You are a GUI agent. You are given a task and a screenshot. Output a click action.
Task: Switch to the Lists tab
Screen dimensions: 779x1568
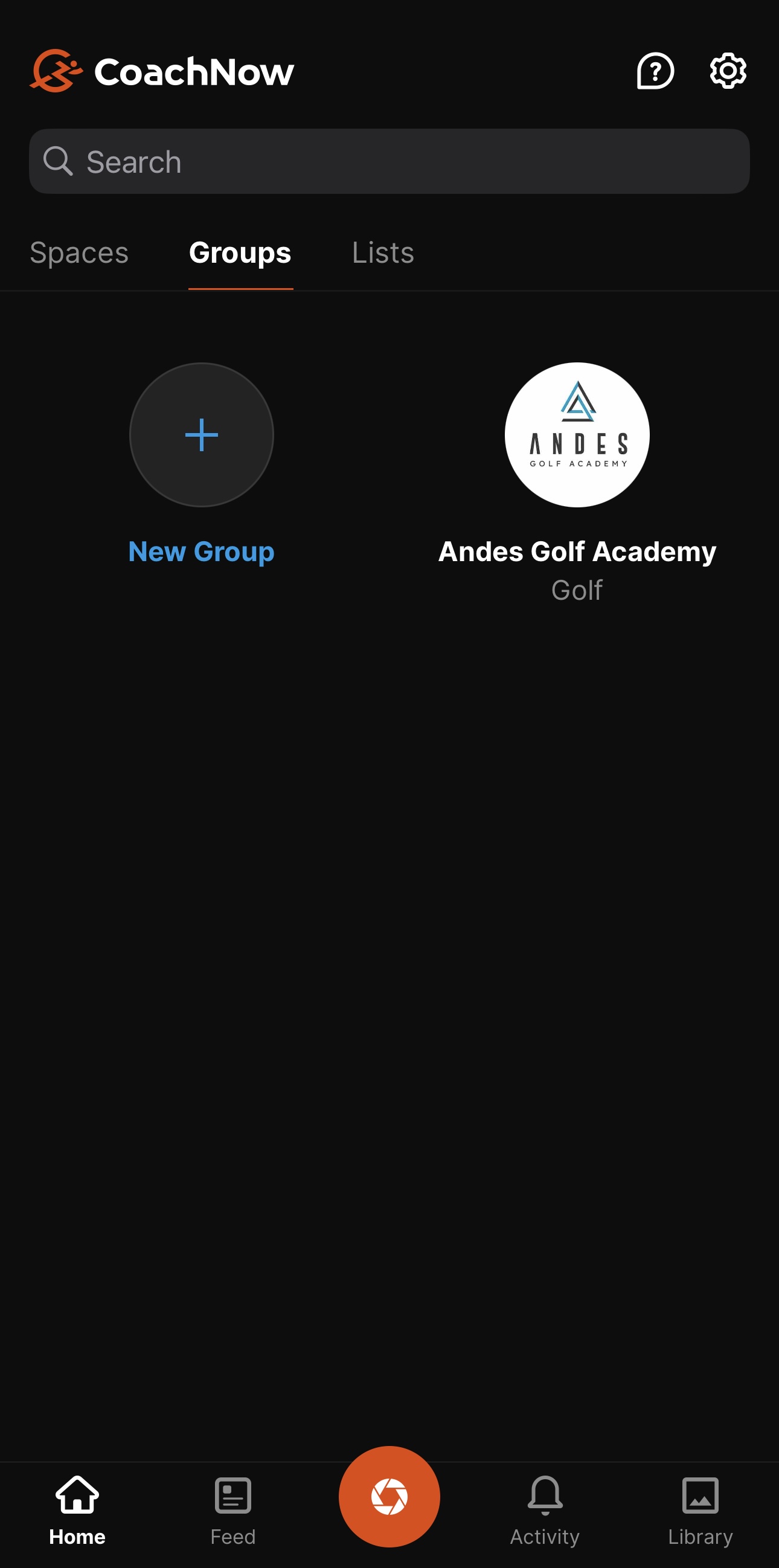(383, 253)
